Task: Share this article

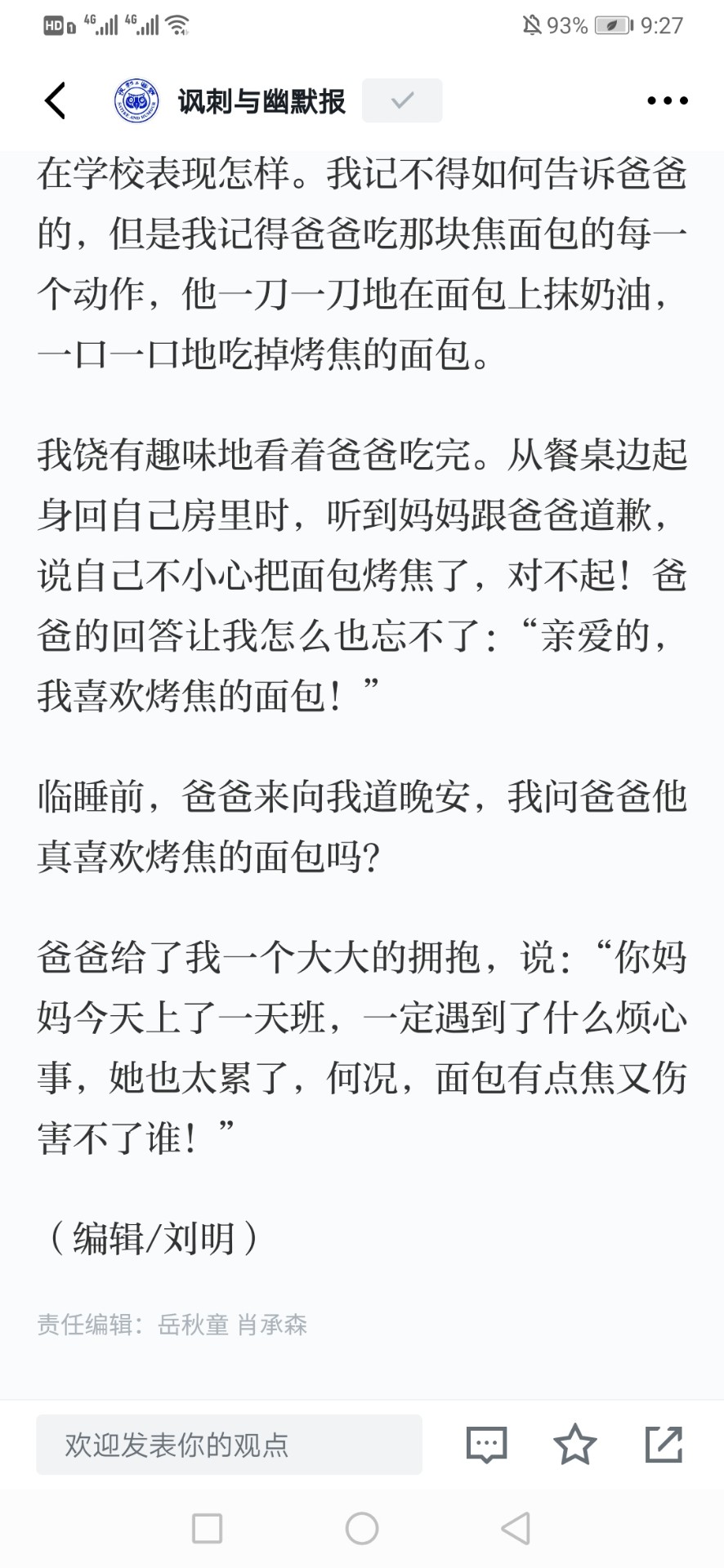Action: pos(664,1445)
